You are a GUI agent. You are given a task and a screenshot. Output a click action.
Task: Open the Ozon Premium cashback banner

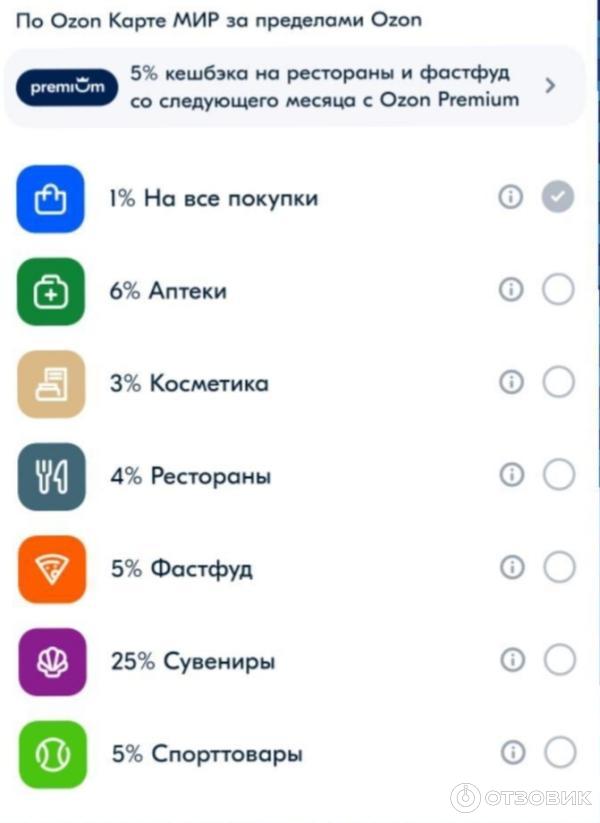[x=300, y=86]
